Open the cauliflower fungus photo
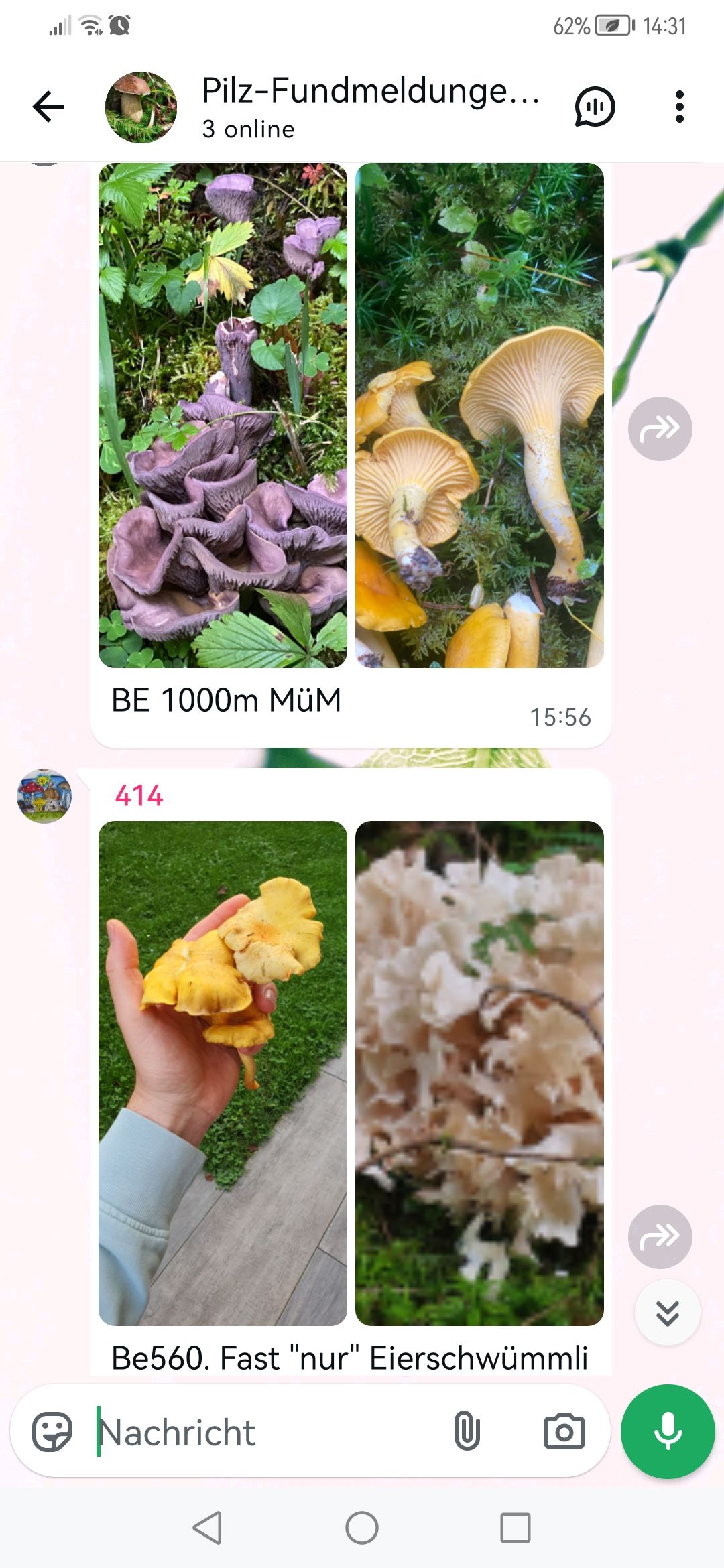Image resolution: width=724 pixels, height=1568 pixels. pos(479,1072)
